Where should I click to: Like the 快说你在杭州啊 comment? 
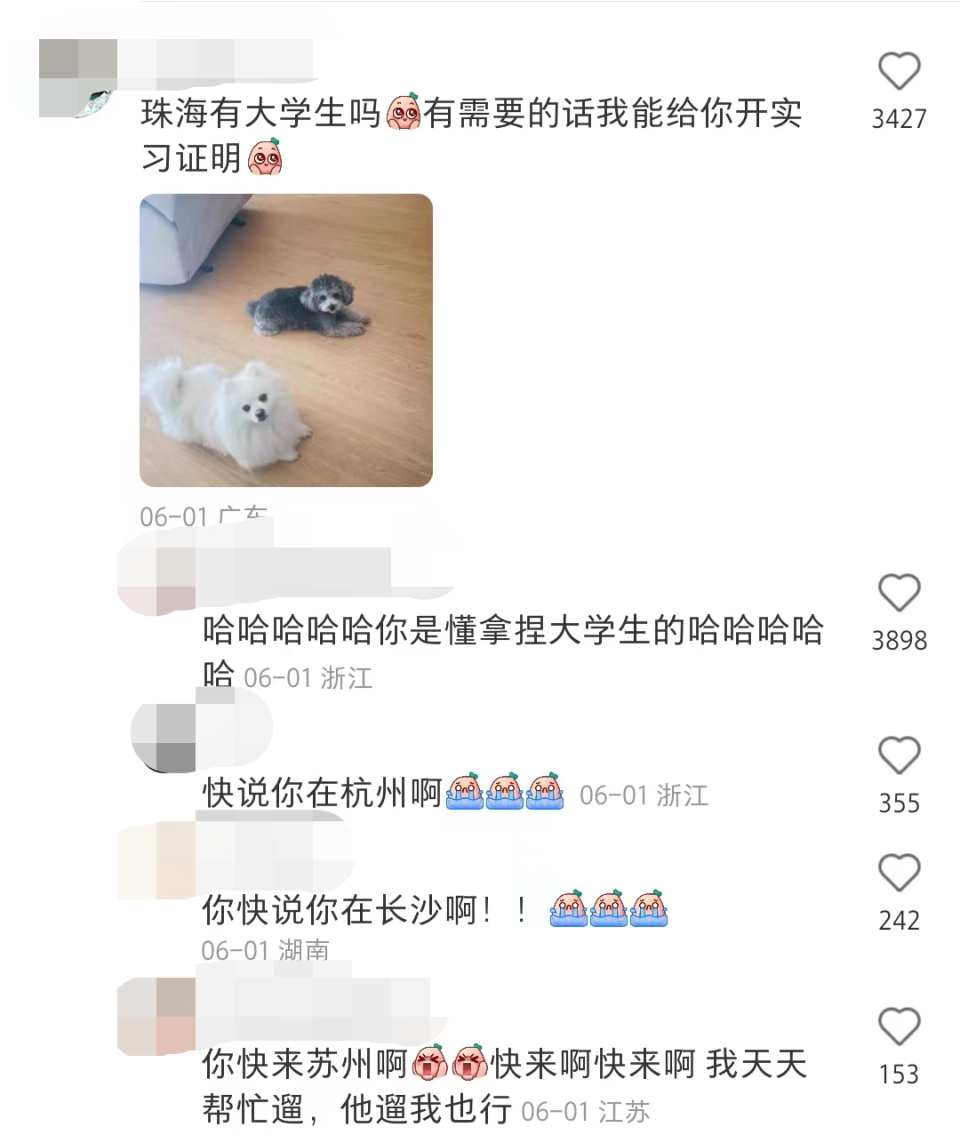coord(897,757)
